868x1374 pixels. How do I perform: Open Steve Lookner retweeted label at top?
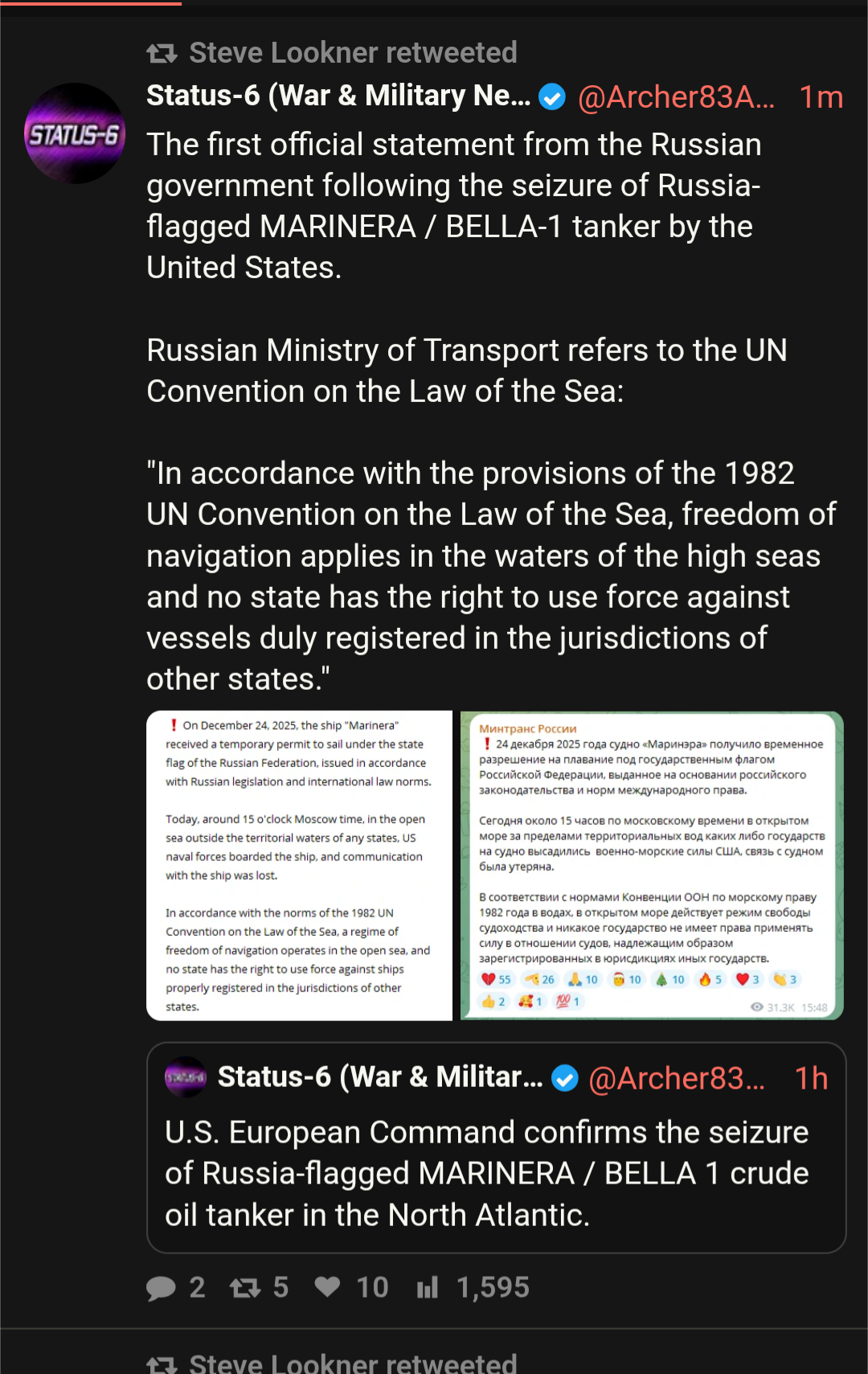(x=352, y=53)
